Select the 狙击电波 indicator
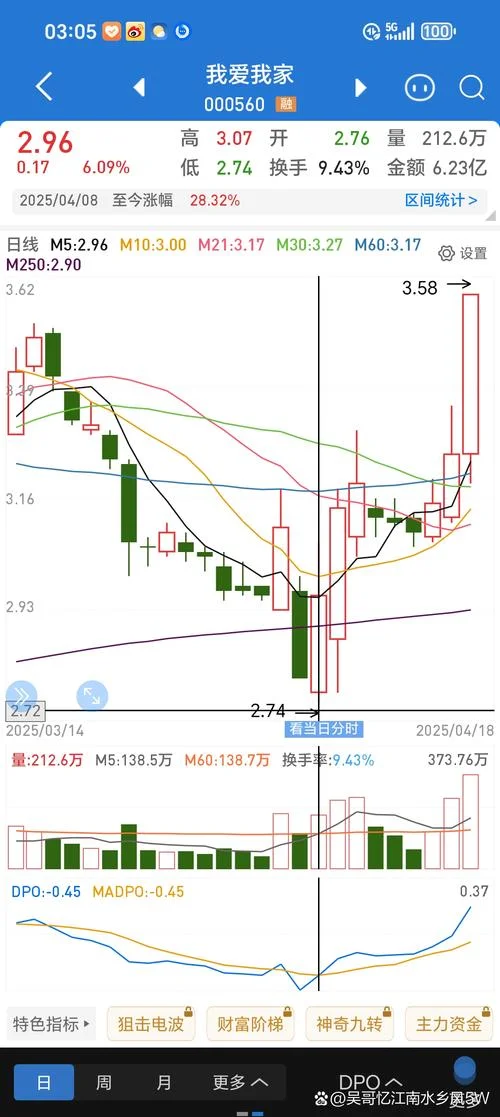Screen dimensions: 500x1117 [x=150, y=1024]
